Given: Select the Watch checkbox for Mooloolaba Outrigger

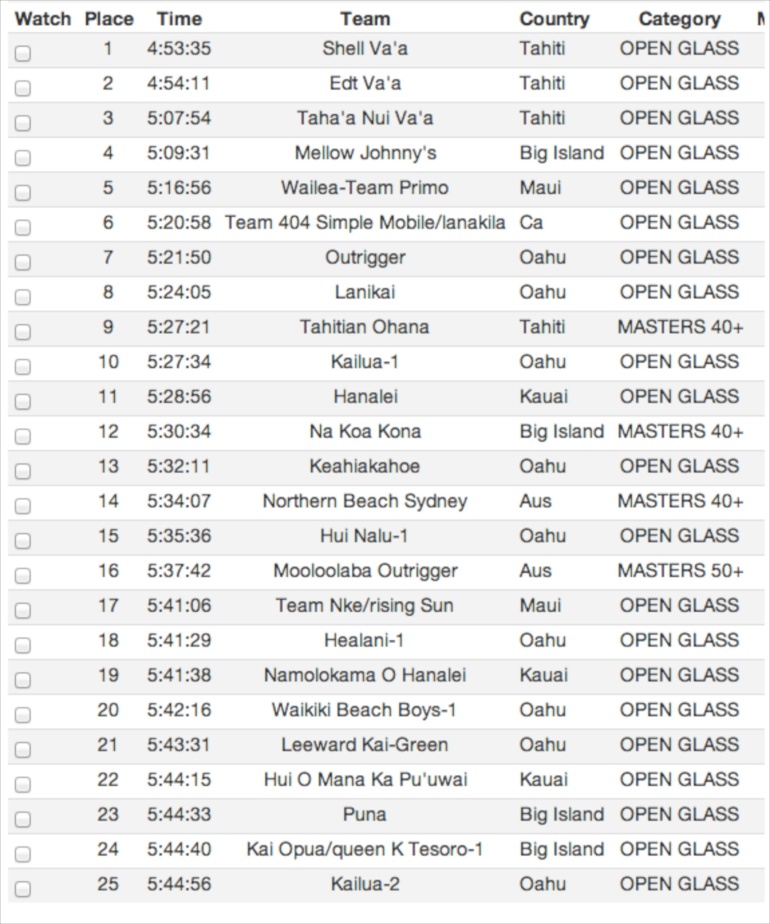Looking at the screenshot, I should 23,576.
